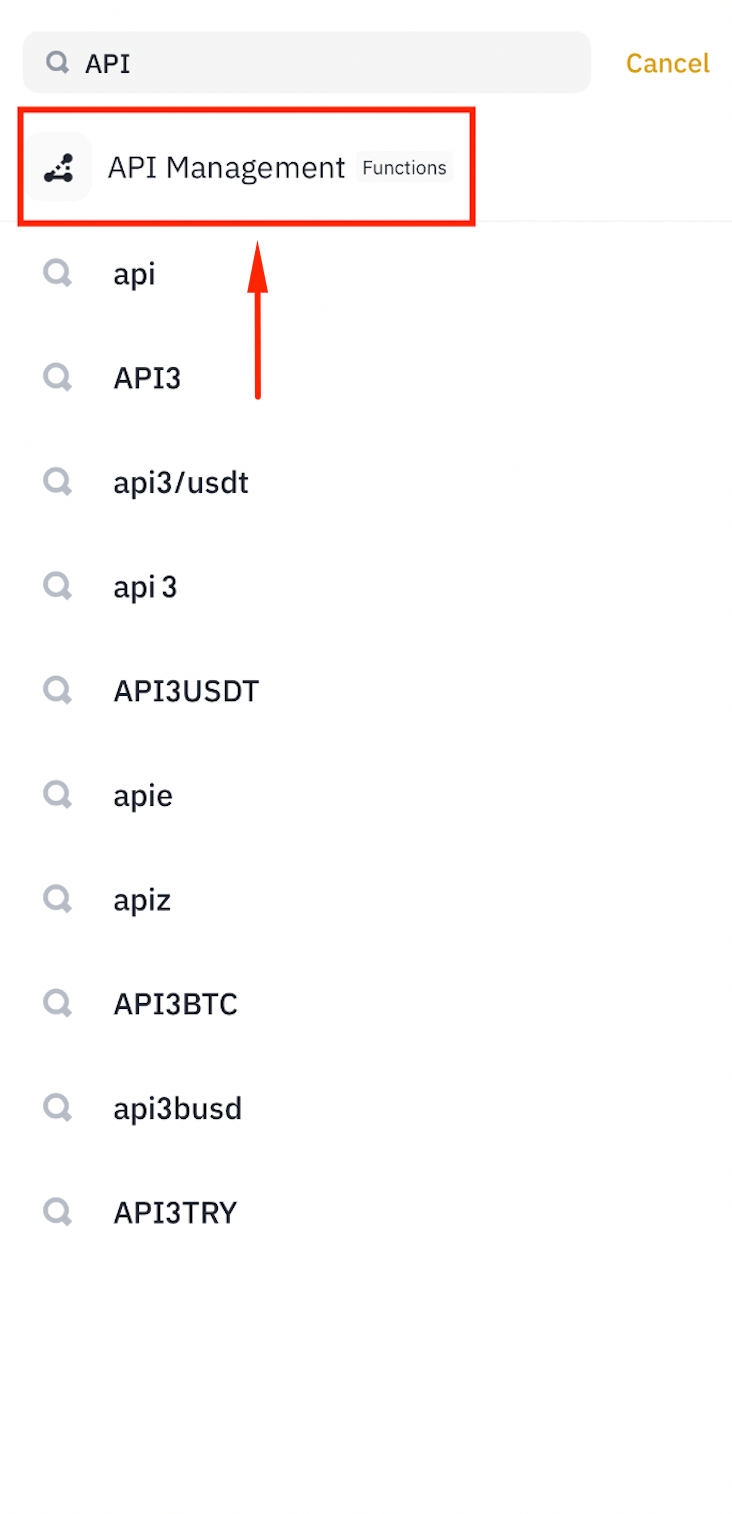732x1514 pixels.
Task: Select the "apie" suggestion text
Action: pos(142,794)
